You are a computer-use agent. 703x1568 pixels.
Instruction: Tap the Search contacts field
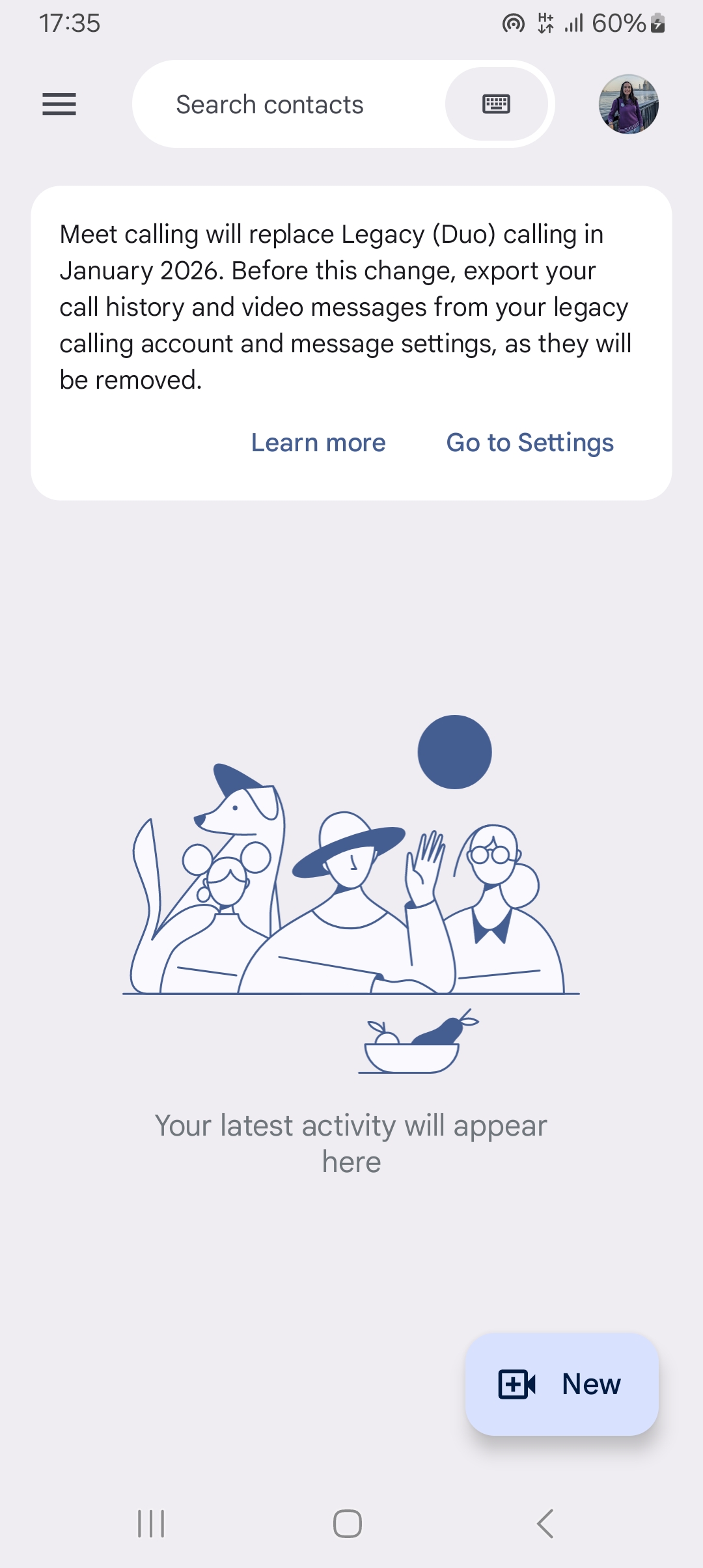click(x=269, y=104)
